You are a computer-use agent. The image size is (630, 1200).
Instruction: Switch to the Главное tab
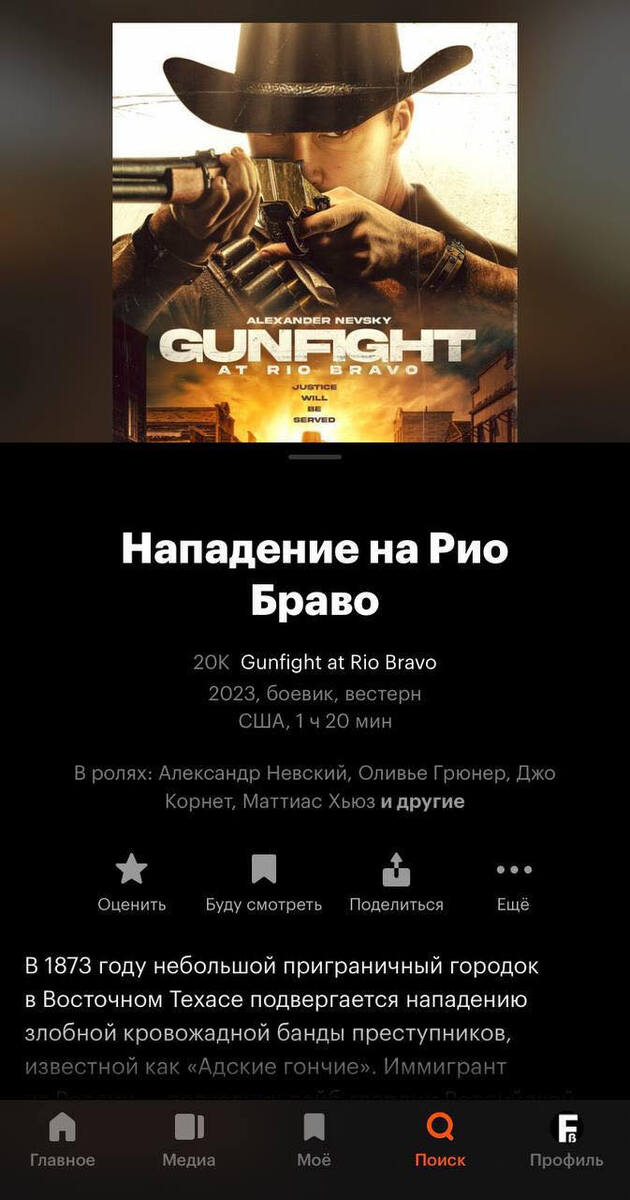point(62,1140)
